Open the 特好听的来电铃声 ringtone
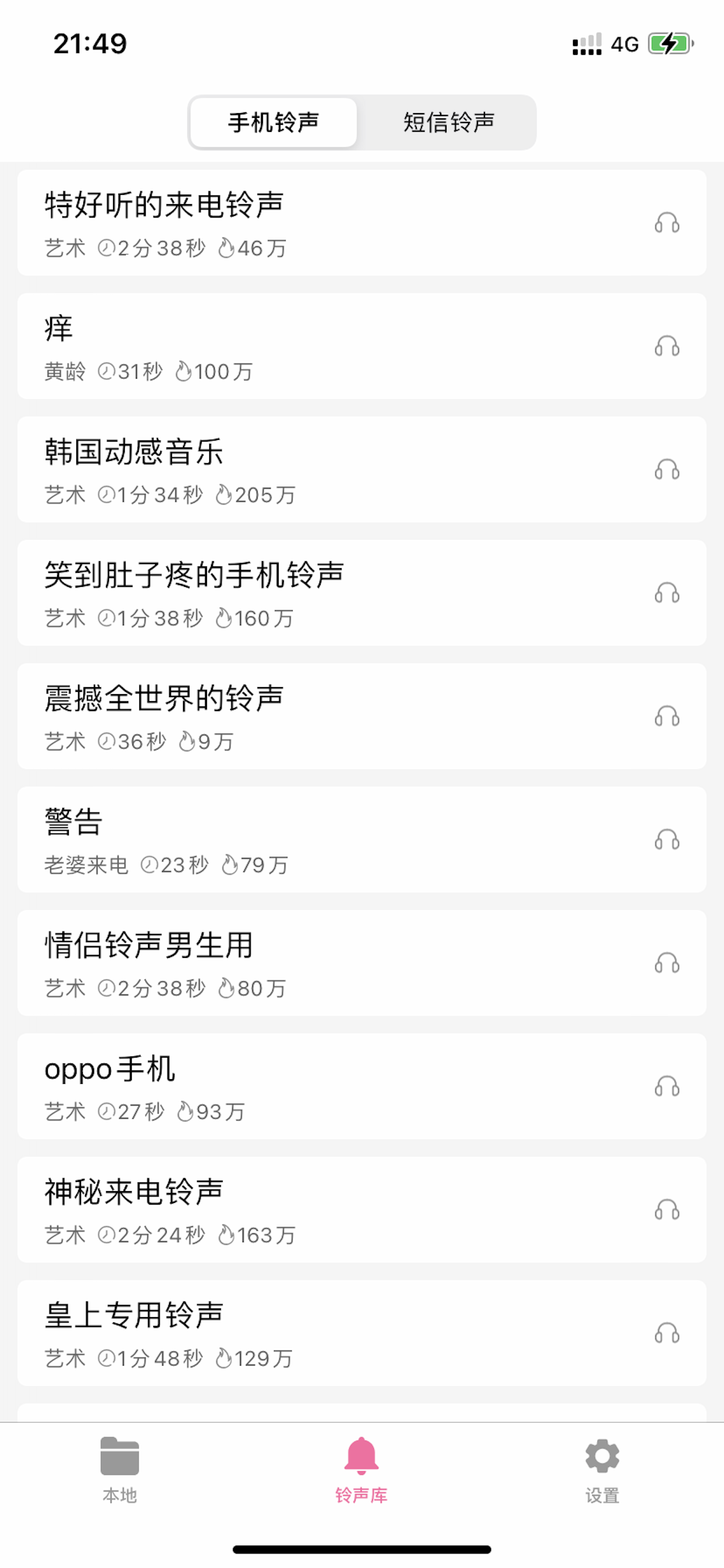Image resolution: width=724 pixels, height=1568 pixels. pos(361,223)
